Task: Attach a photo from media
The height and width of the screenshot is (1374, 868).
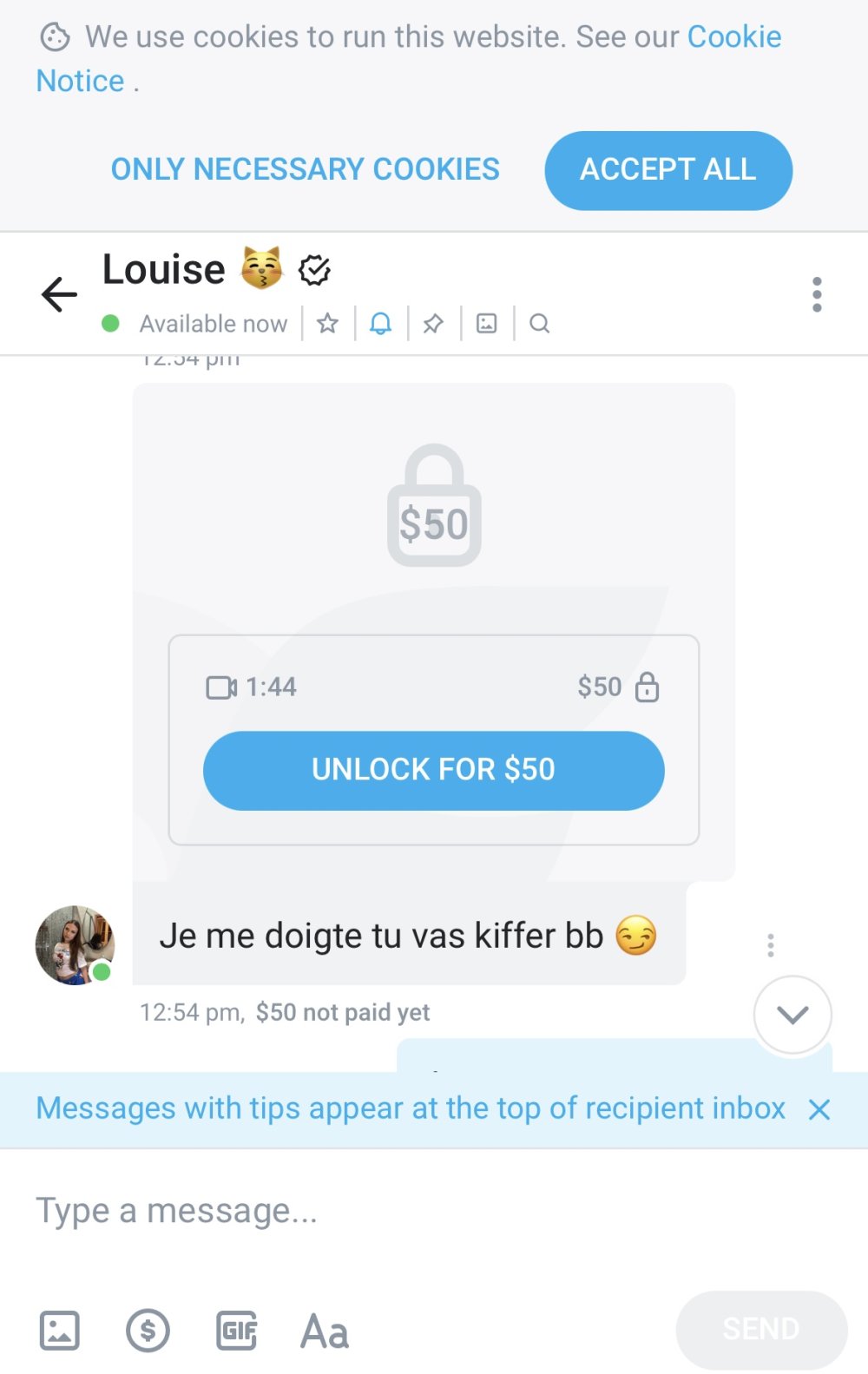Action: (x=60, y=1330)
